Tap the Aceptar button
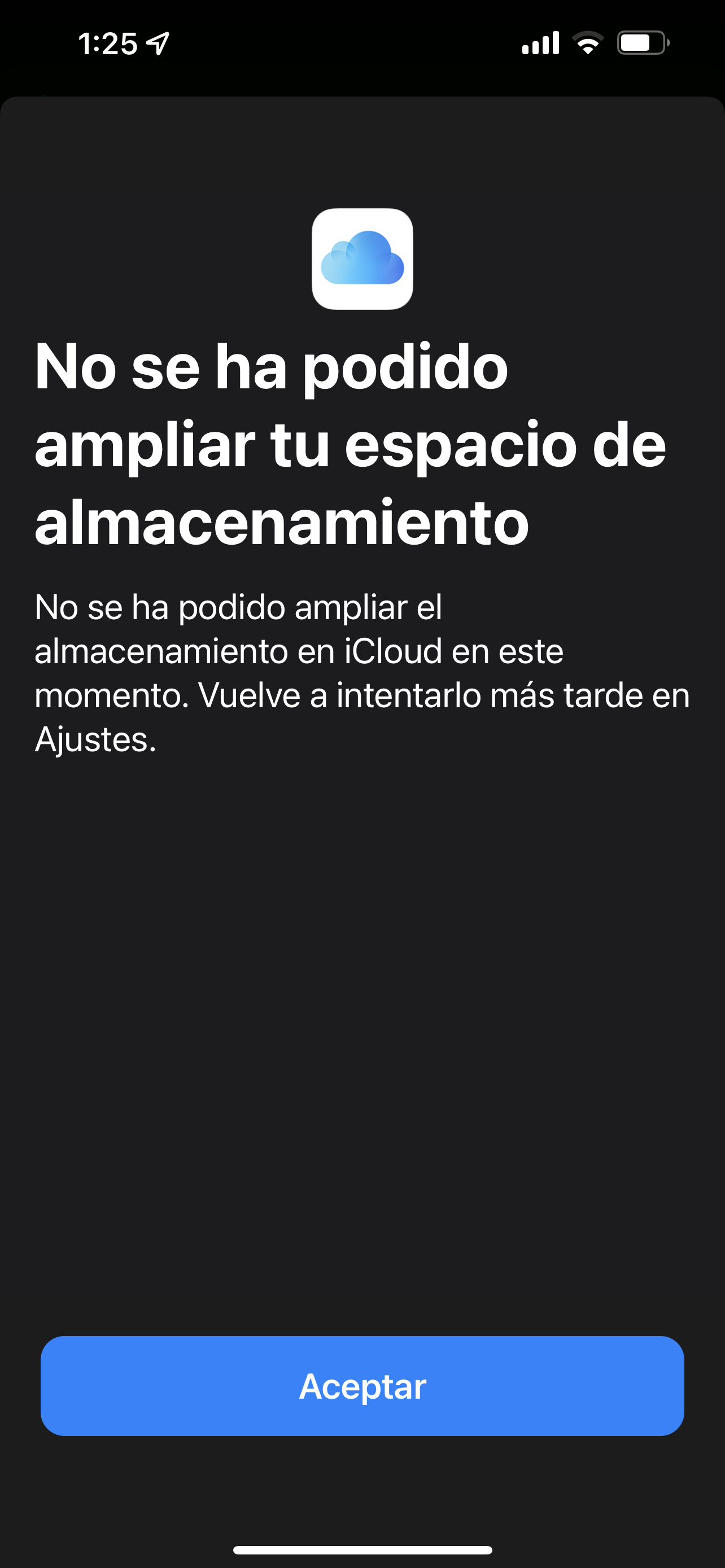Image resolution: width=725 pixels, height=1568 pixels. click(362, 1386)
